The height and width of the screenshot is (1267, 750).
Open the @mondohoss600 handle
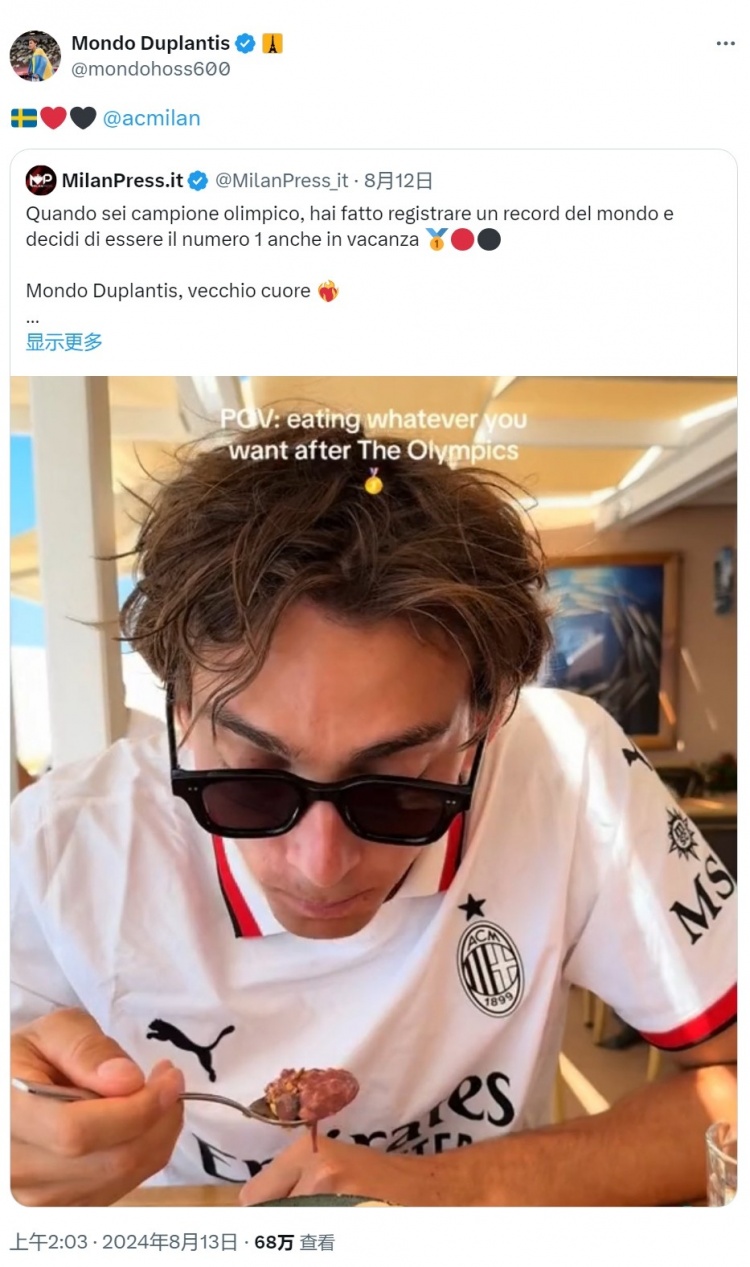pyautogui.click(x=151, y=69)
